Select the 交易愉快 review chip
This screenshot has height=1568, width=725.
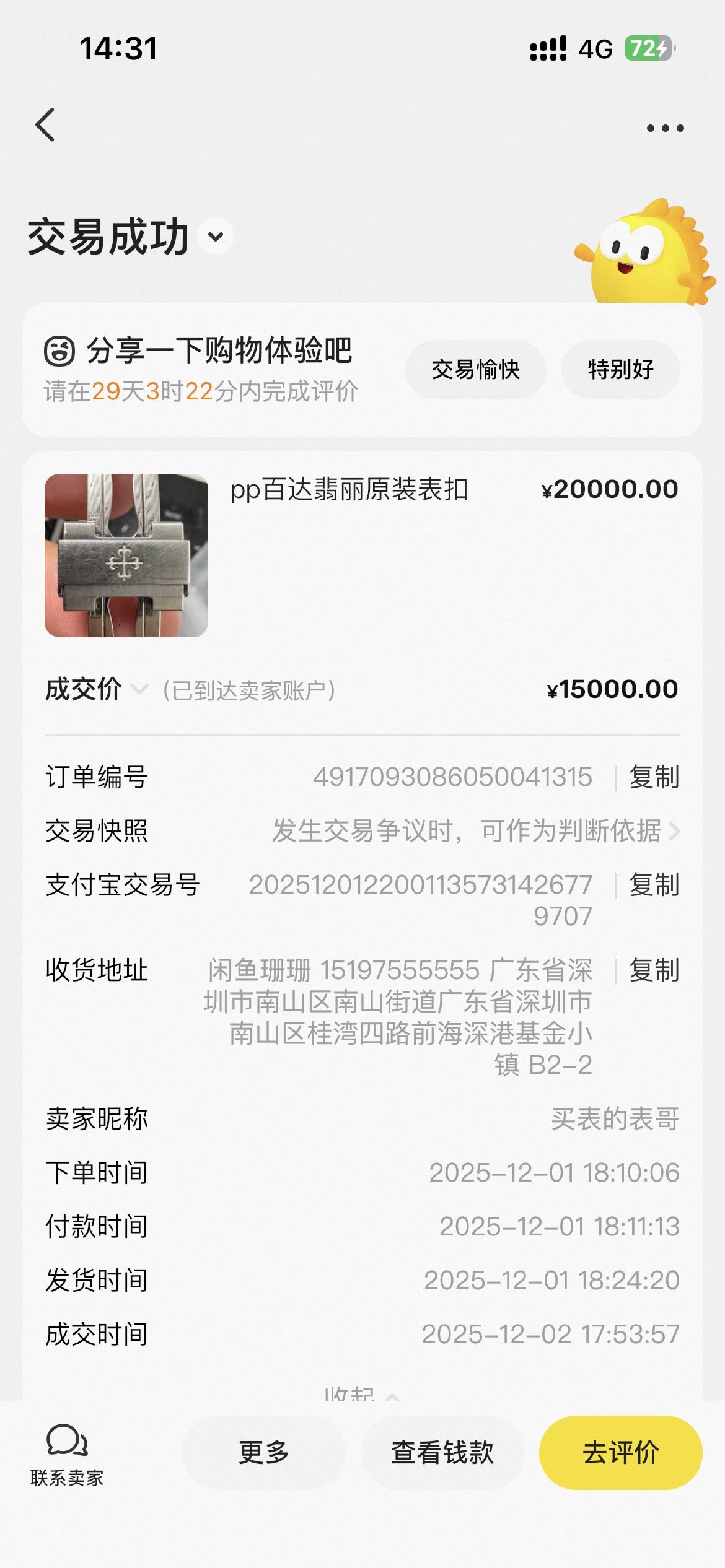point(475,370)
